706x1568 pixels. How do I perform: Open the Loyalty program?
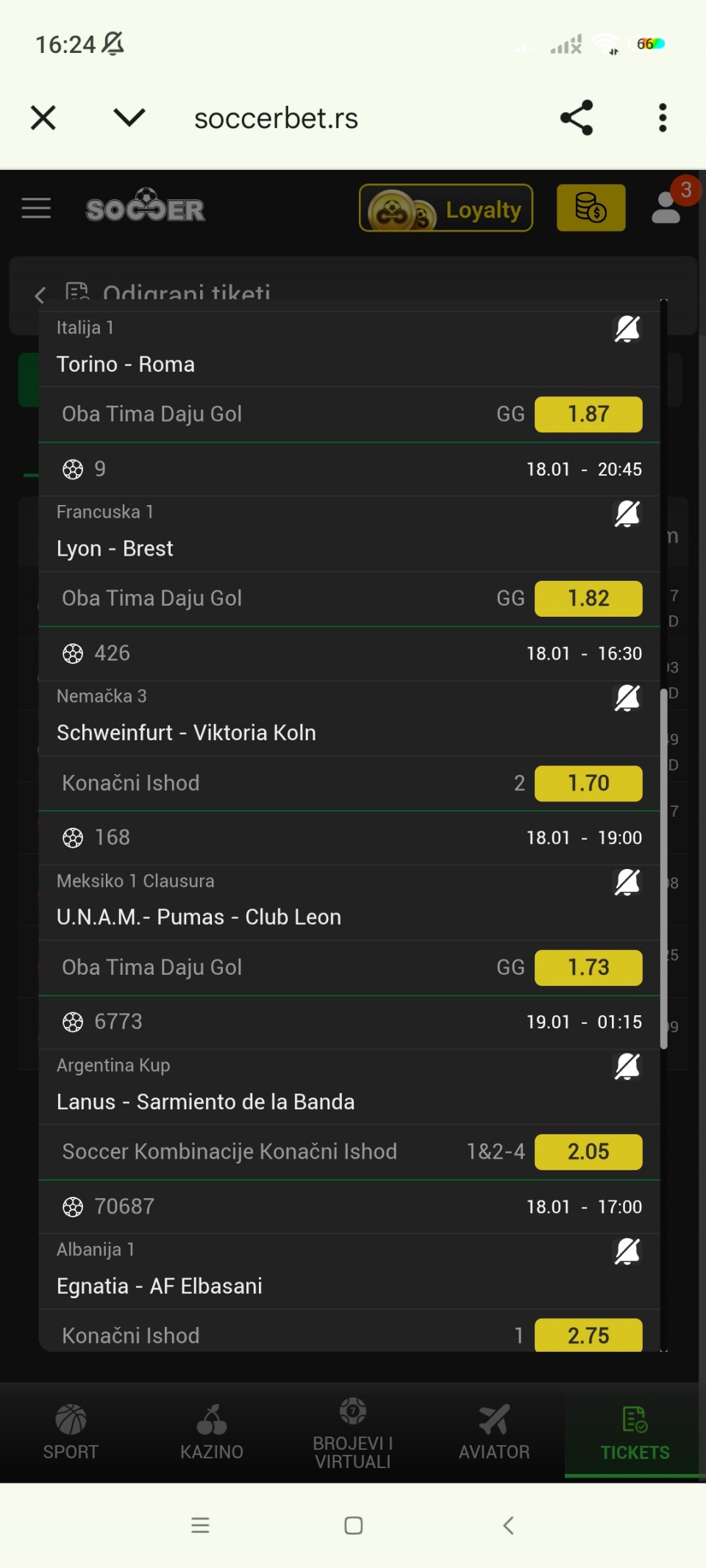coord(446,209)
